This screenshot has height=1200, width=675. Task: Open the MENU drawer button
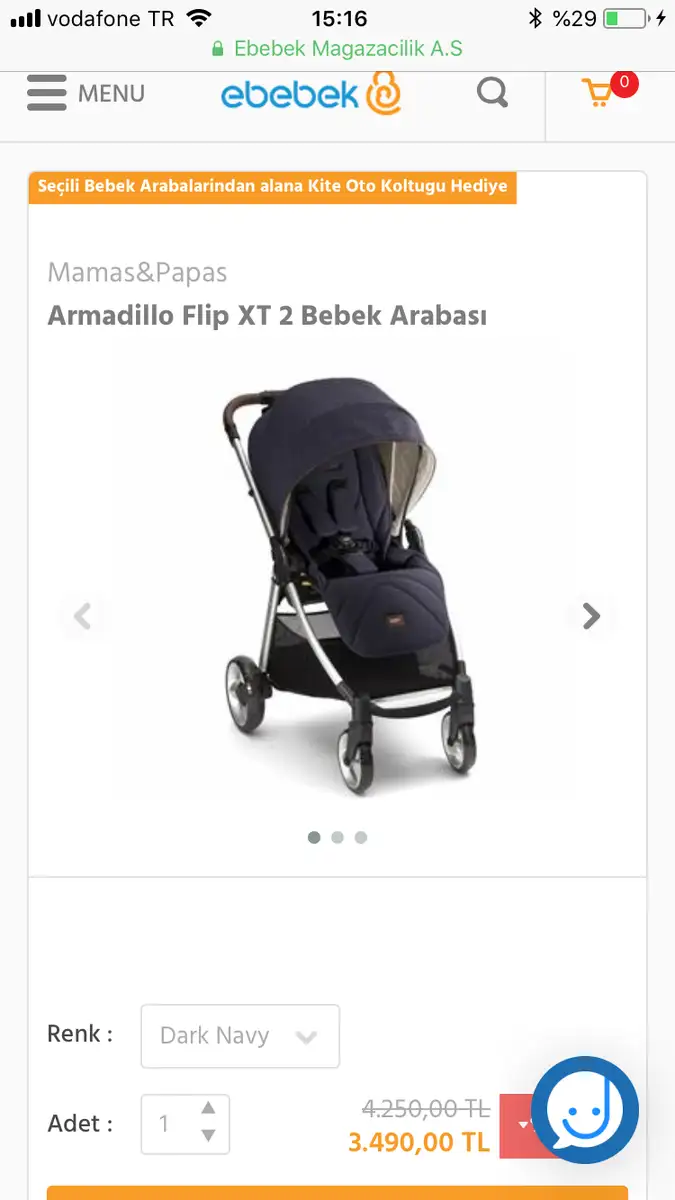(86, 94)
